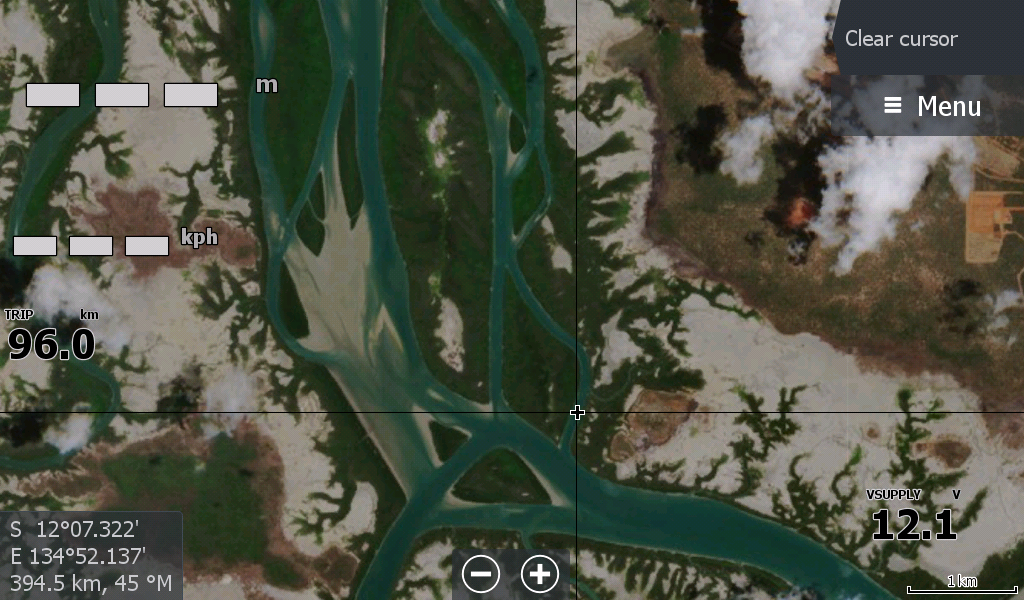Tap the Clear cursor button
The width and height of the screenshot is (1024, 600).
pos(901,39)
